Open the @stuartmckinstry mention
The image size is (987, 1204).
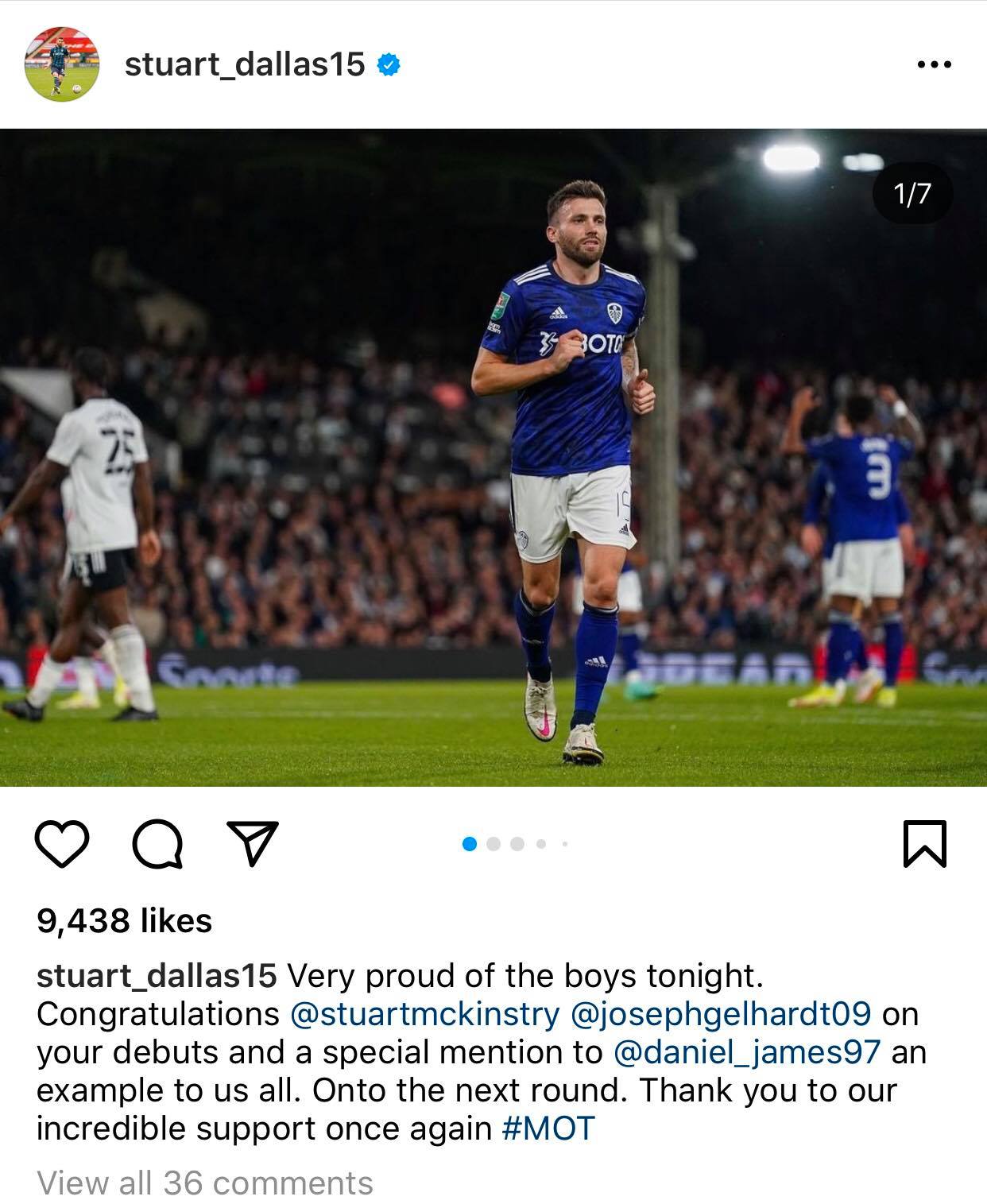(x=425, y=1014)
